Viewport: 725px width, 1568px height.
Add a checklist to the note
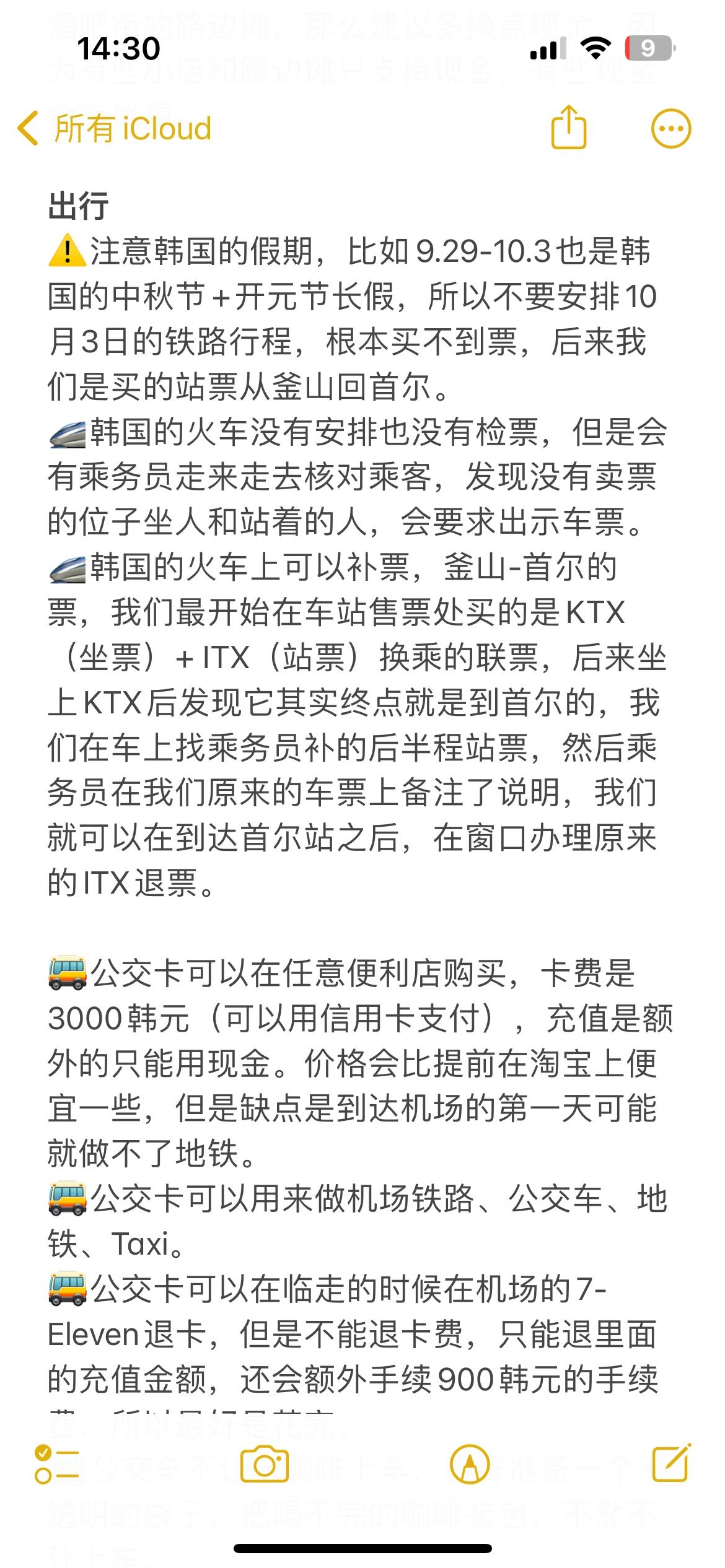pyautogui.click(x=57, y=1465)
